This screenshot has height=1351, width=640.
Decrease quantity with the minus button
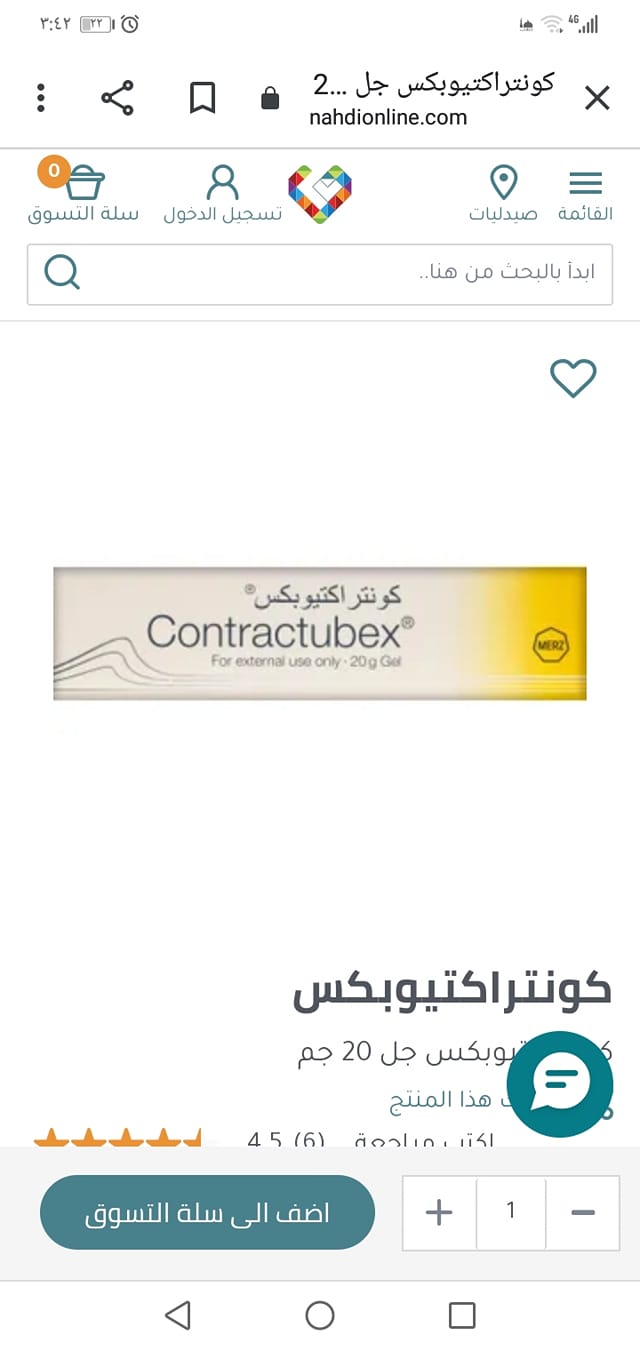pos(583,1213)
